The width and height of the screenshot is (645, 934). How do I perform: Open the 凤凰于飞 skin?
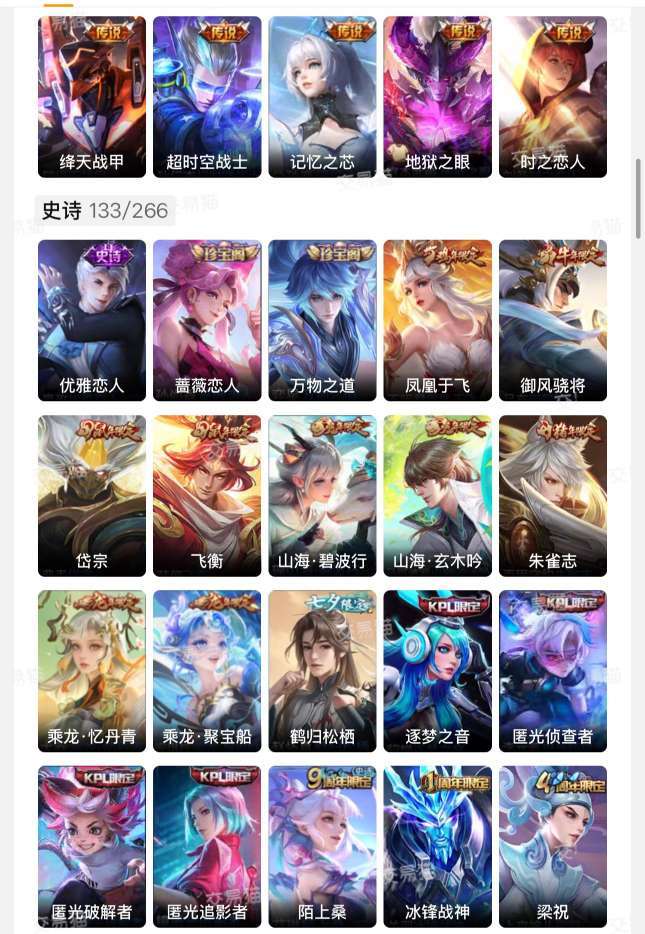pos(438,320)
